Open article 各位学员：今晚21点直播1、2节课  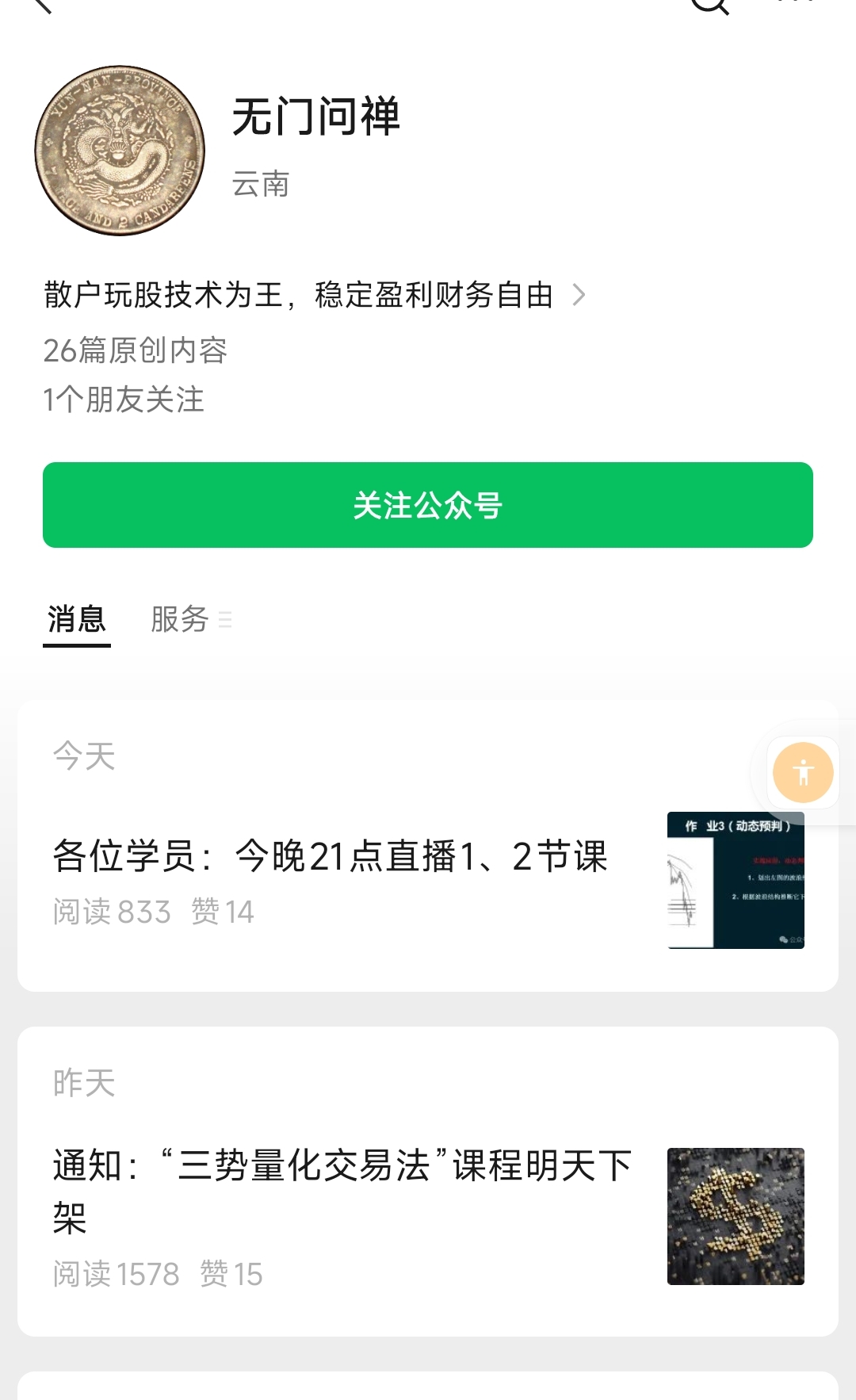pos(330,856)
